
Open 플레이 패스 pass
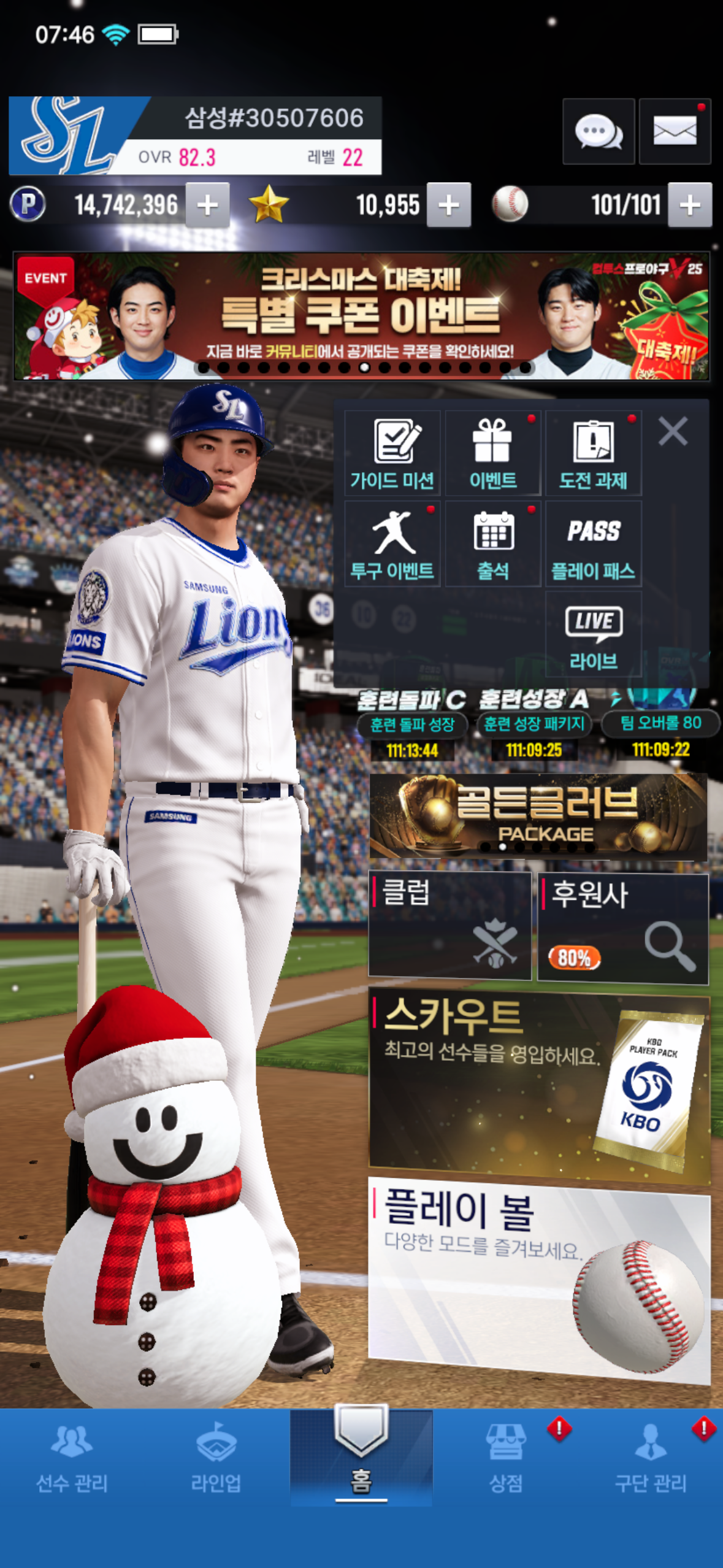pyautogui.click(x=593, y=544)
